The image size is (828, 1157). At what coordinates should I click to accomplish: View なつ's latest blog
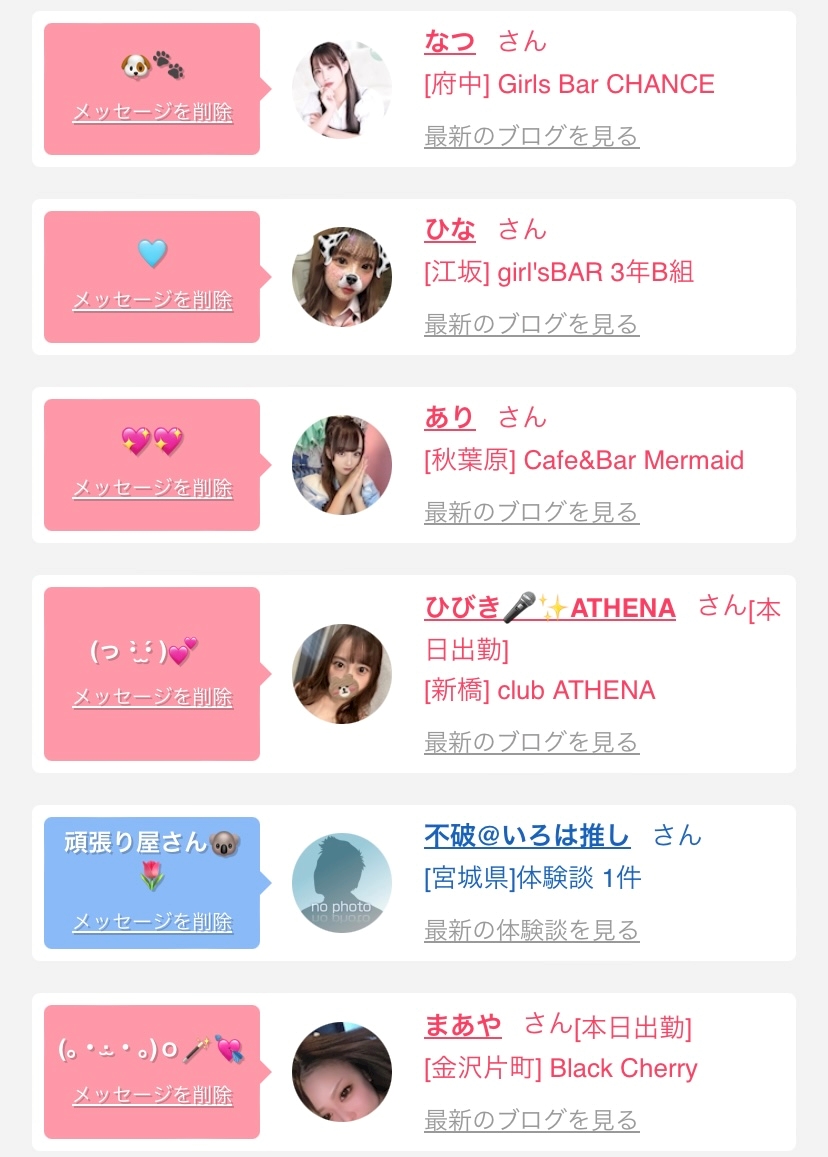coord(531,137)
